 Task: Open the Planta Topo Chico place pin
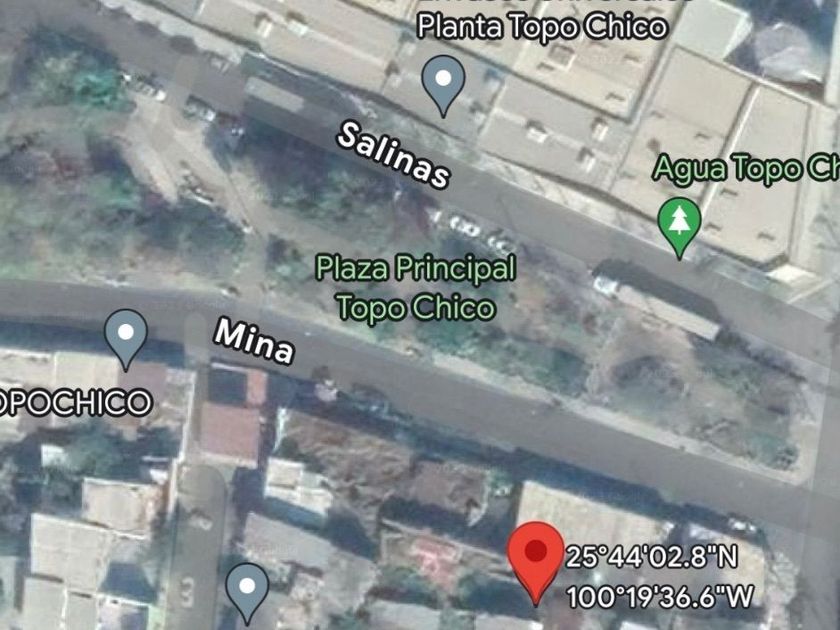(x=443, y=81)
